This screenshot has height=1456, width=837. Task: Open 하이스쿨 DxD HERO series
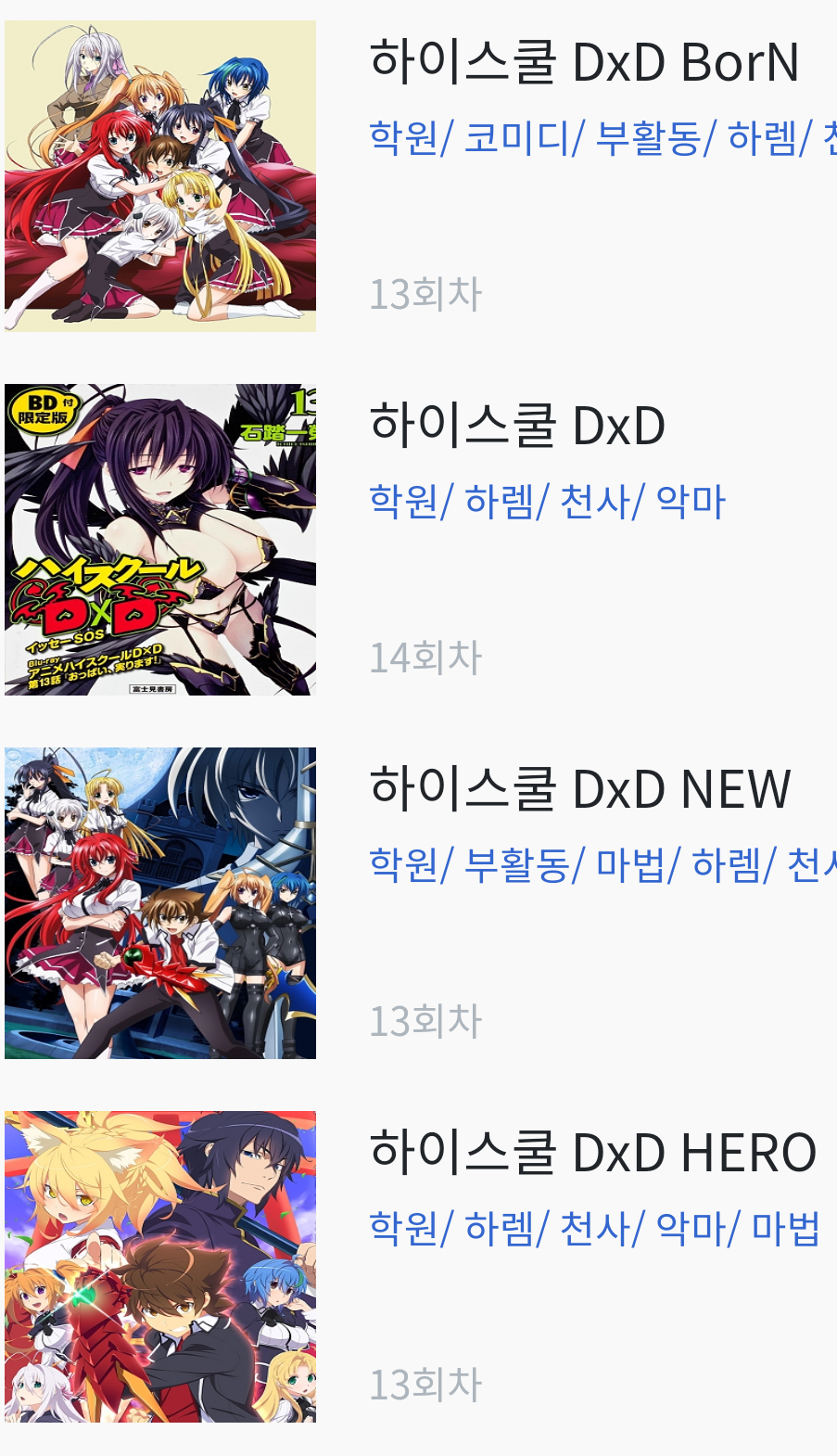coord(592,1154)
